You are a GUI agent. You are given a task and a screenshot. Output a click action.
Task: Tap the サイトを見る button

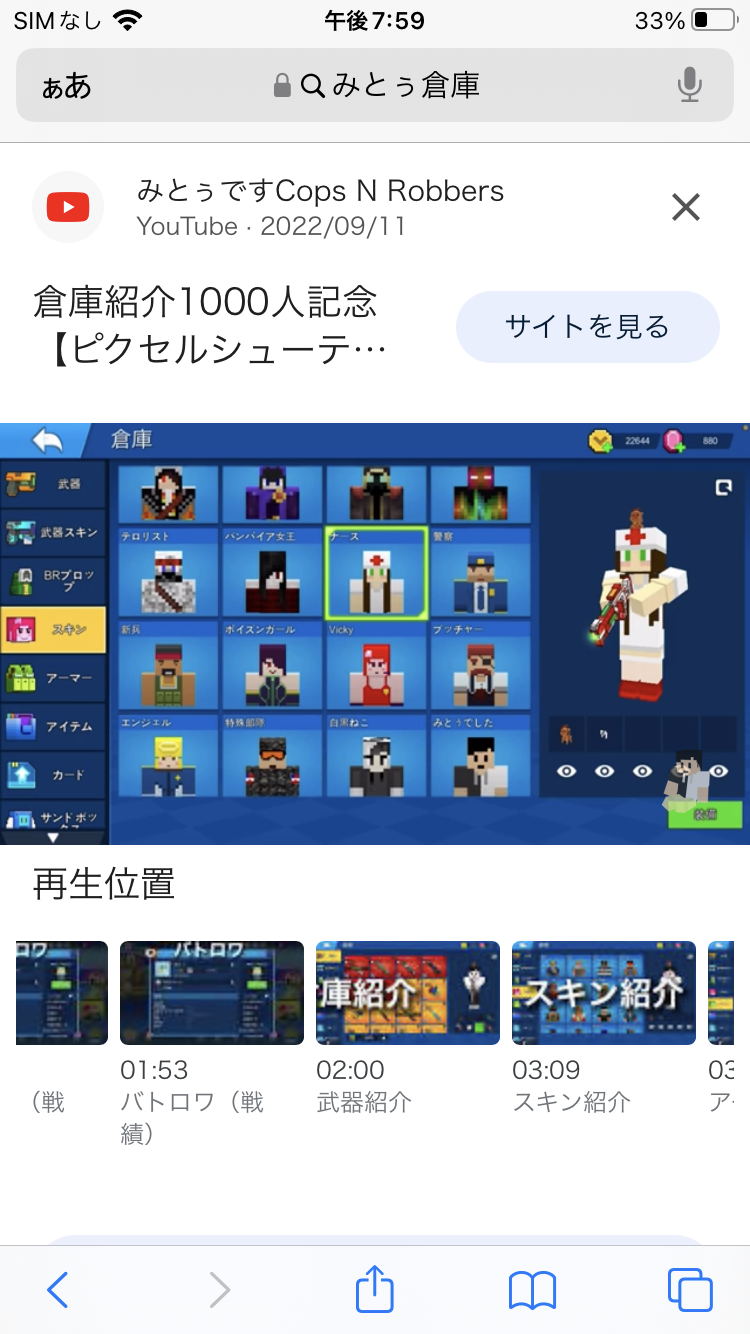(587, 327)
